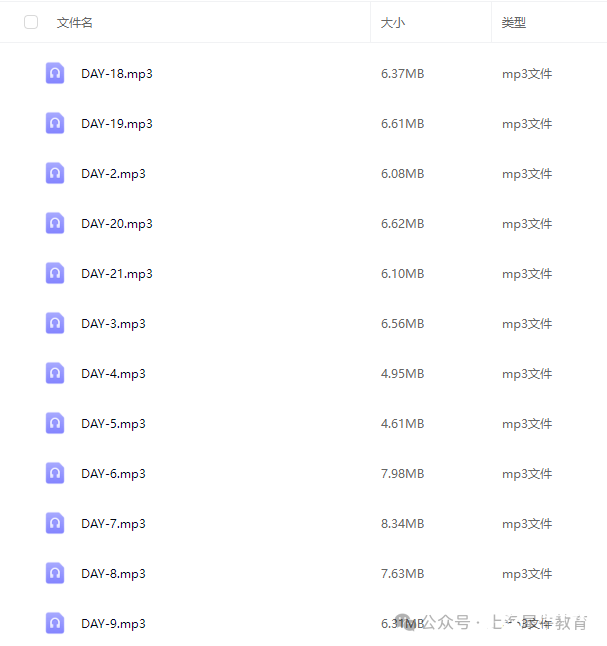Open the DAY-18.mp3 file
This screenshot has width=607, height=646.
click(x=116, y=74)
